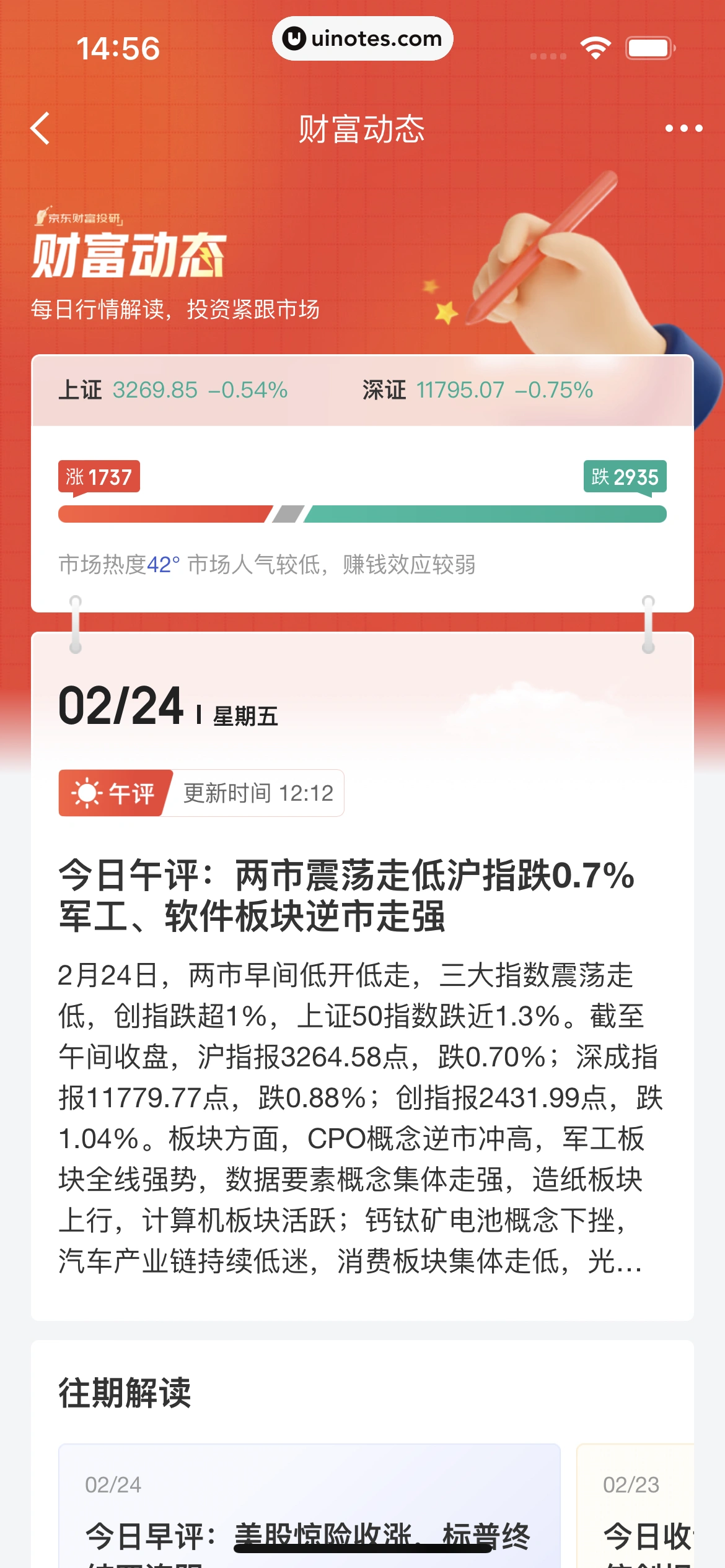Open today's 午评 article on 沪指跌0.7%
725x1568 pixels.
click(346, 895)
